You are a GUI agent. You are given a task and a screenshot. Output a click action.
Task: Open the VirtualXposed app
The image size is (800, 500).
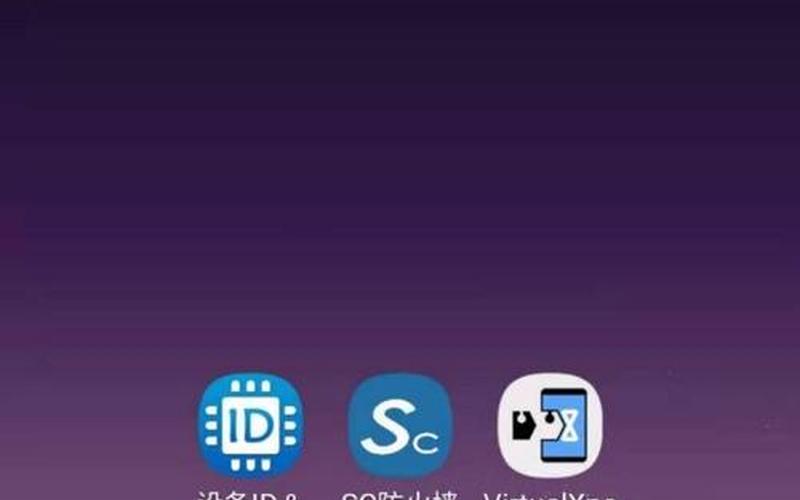tap(550, 425)
